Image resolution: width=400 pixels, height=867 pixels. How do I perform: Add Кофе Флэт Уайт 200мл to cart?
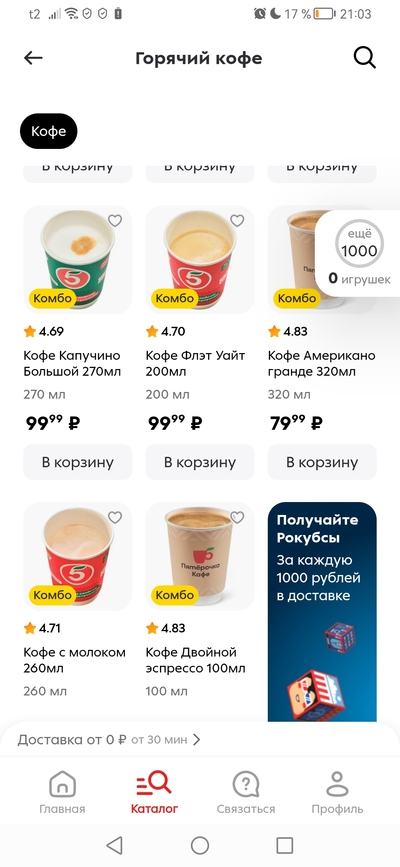200,462
